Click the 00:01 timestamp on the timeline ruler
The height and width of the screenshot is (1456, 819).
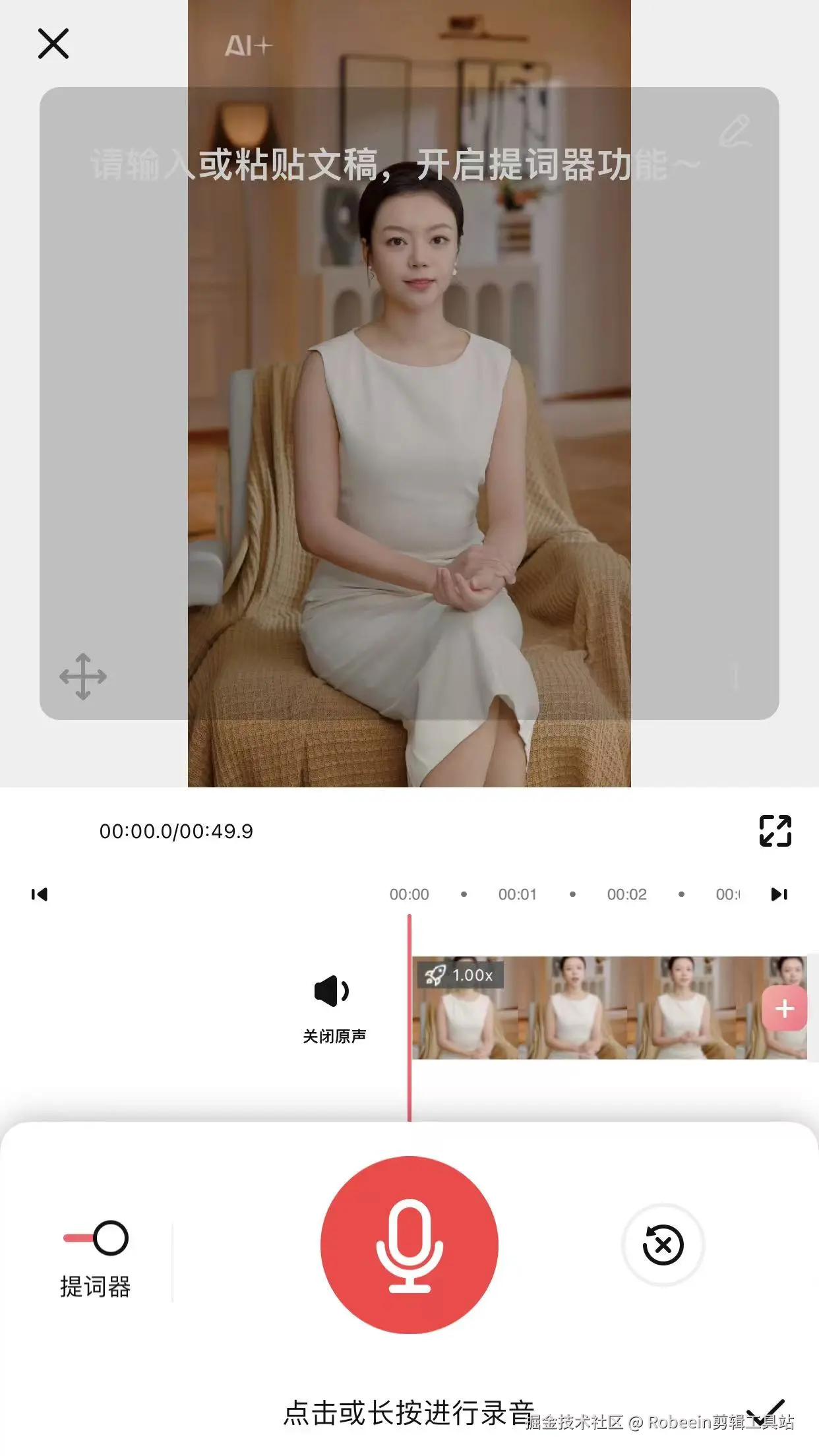(x=519, y=894)
